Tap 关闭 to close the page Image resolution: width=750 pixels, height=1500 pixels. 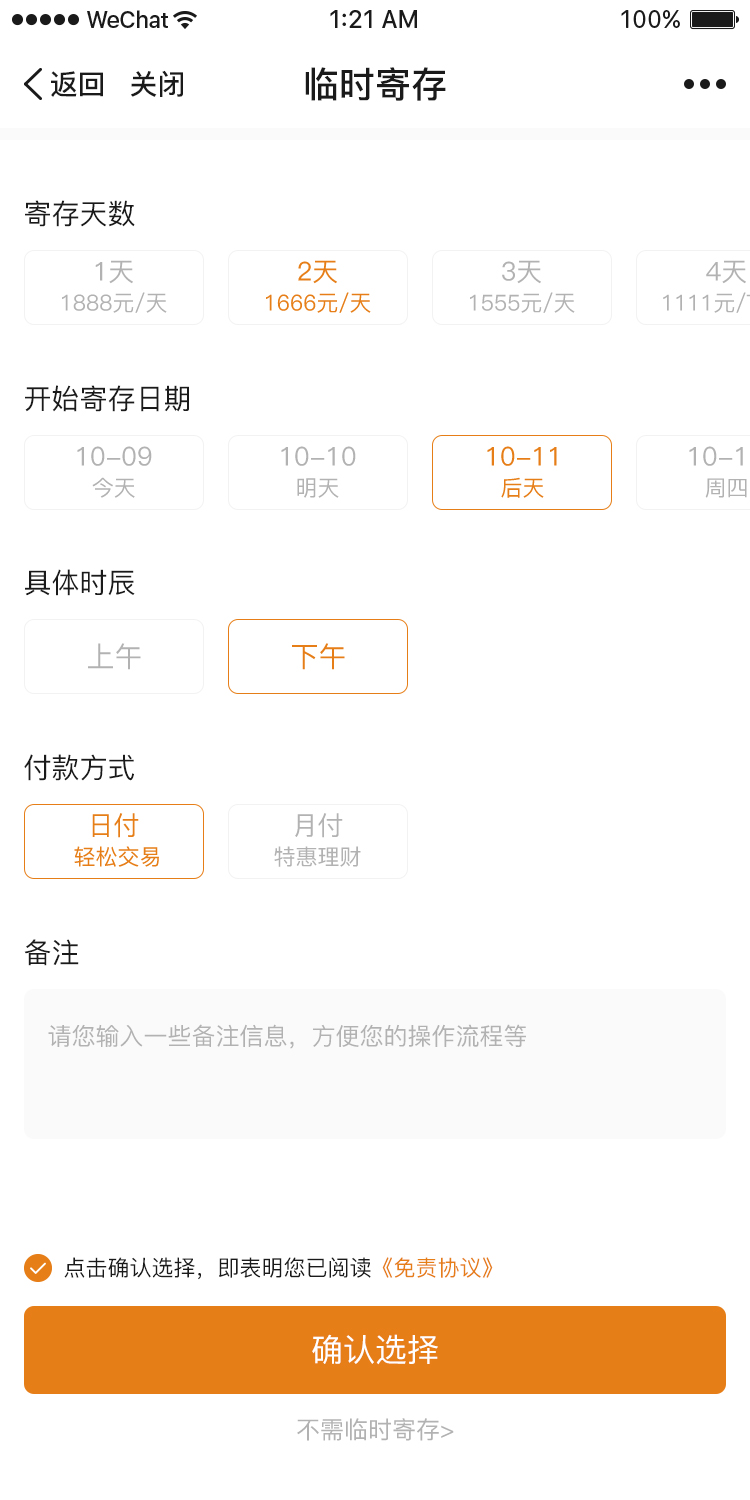click(x=157, y=84)
